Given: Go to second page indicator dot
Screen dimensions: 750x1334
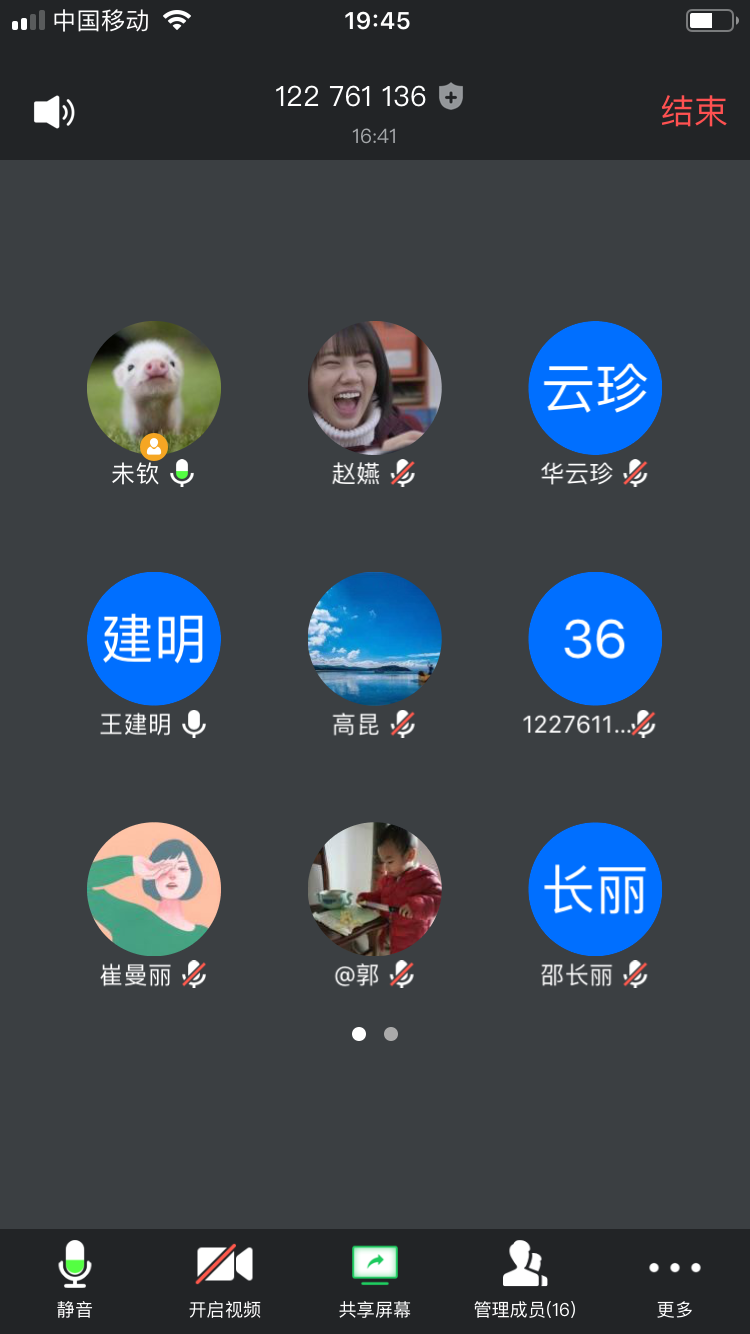Looking at the screenshot, I should 391,1034.
